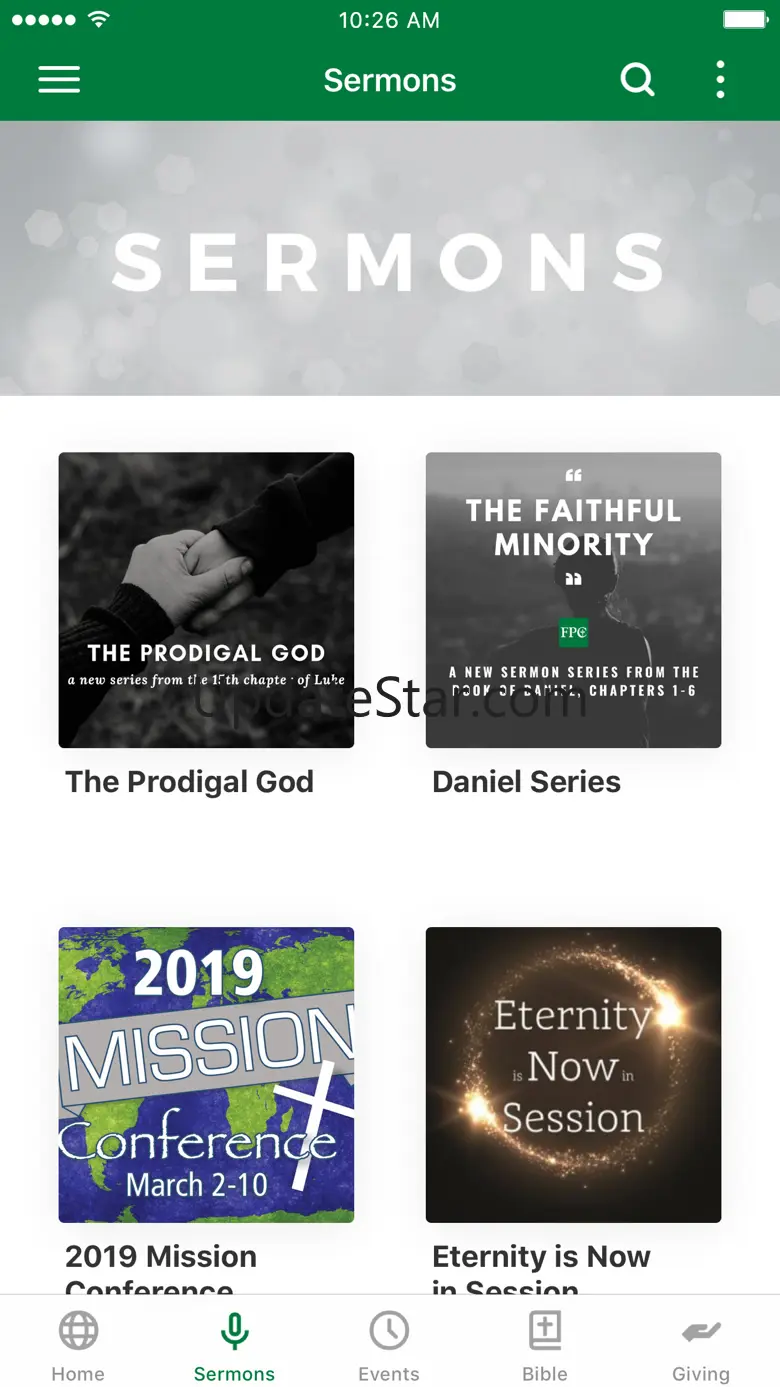780x1387 pixels.
Task: Open the Giving tab
Action: pyautogui.click(x=700, y=1346)
